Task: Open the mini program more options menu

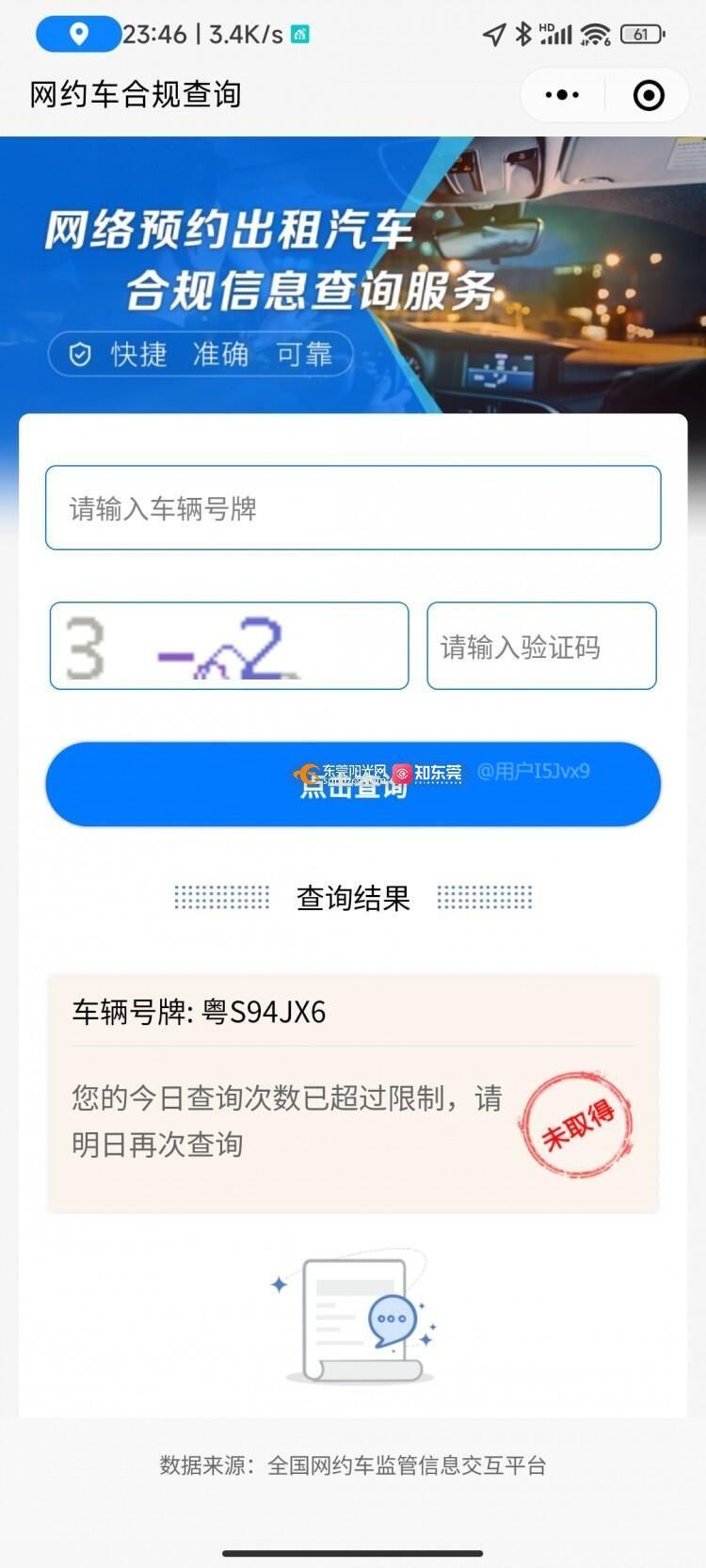Action: click(563, 95)
